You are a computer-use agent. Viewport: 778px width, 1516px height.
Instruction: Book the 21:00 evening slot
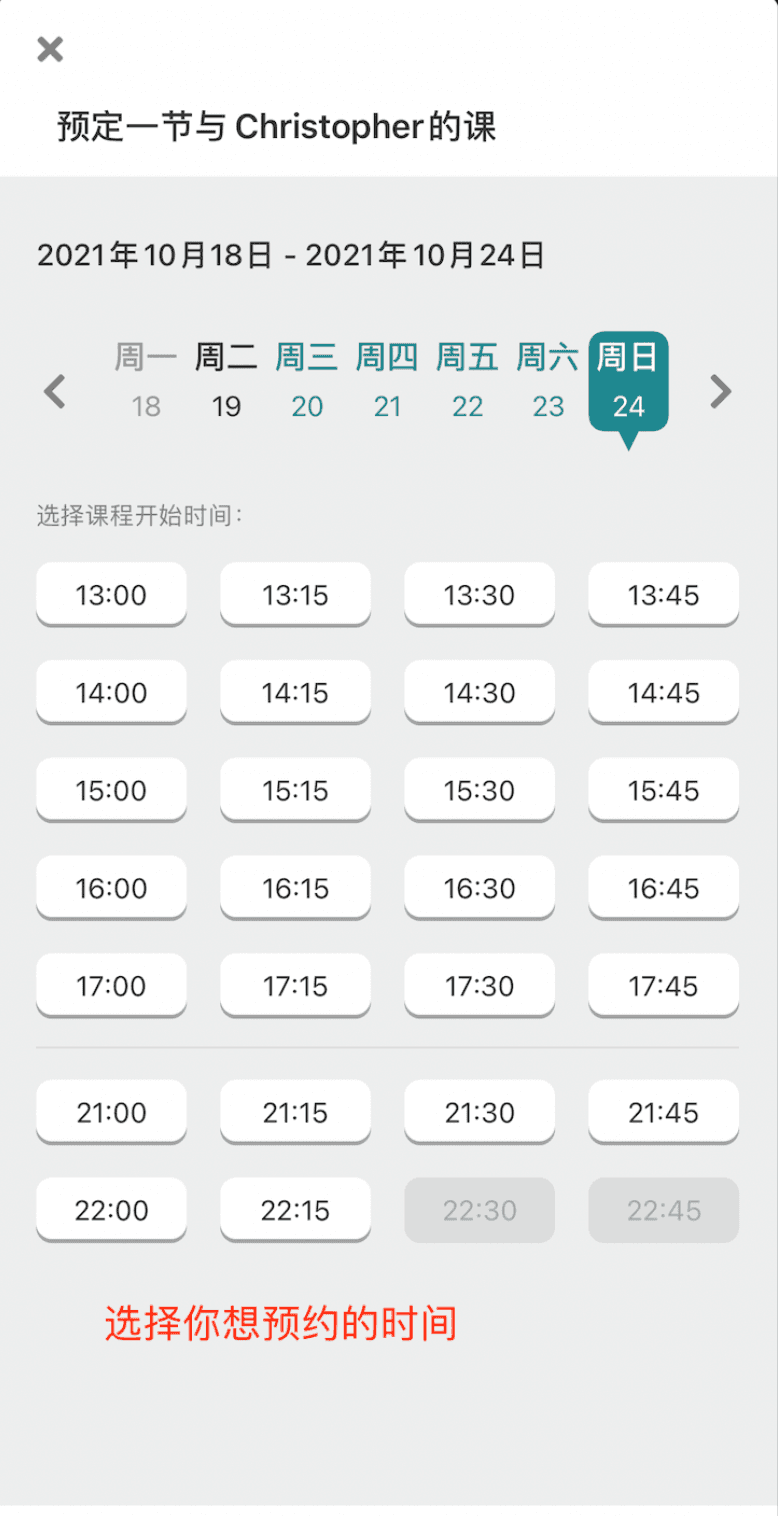[x=110, y=1112]
